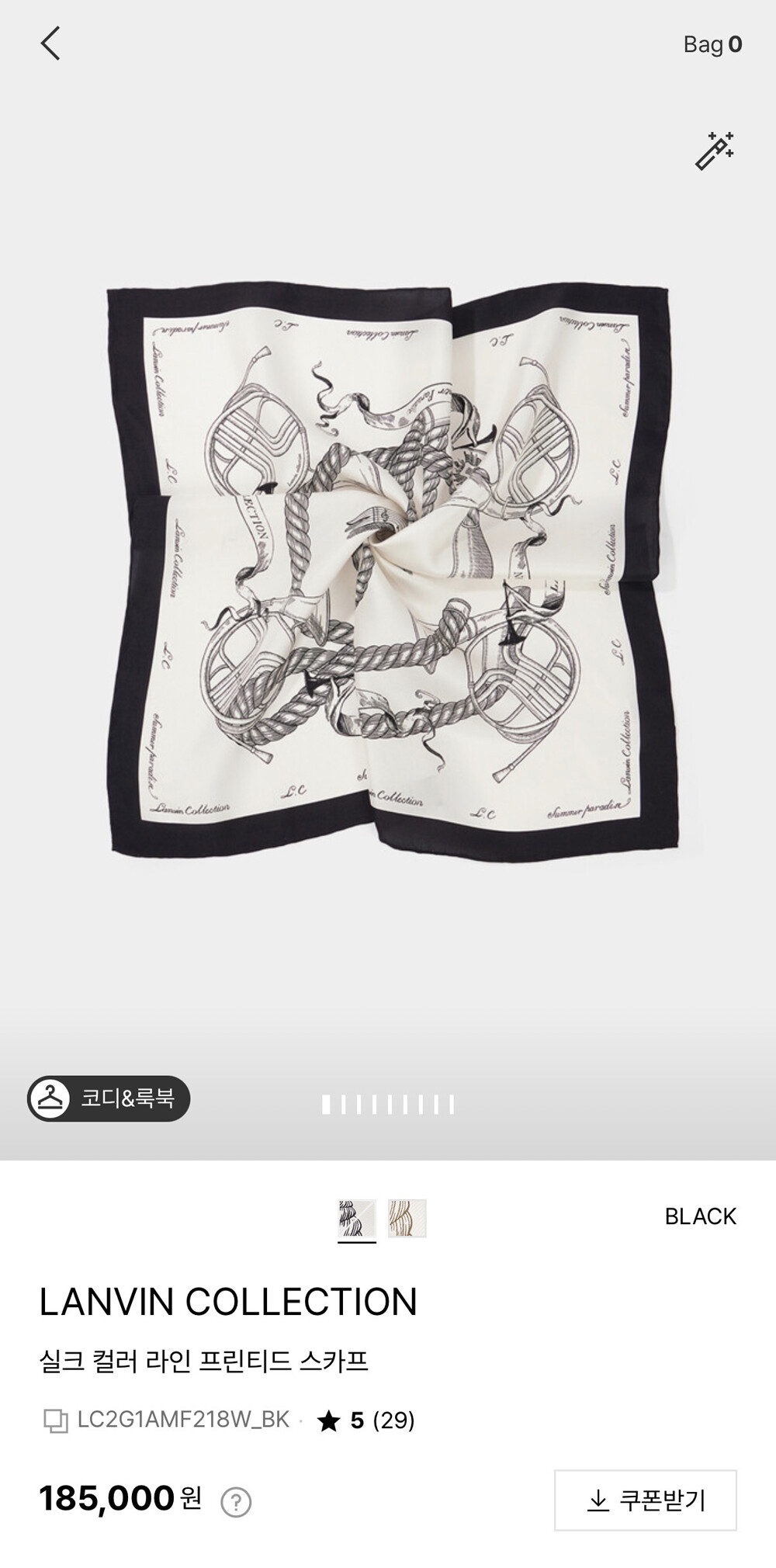
Task: Go back with the top-left arrow
Action: (x=50, y=43)
